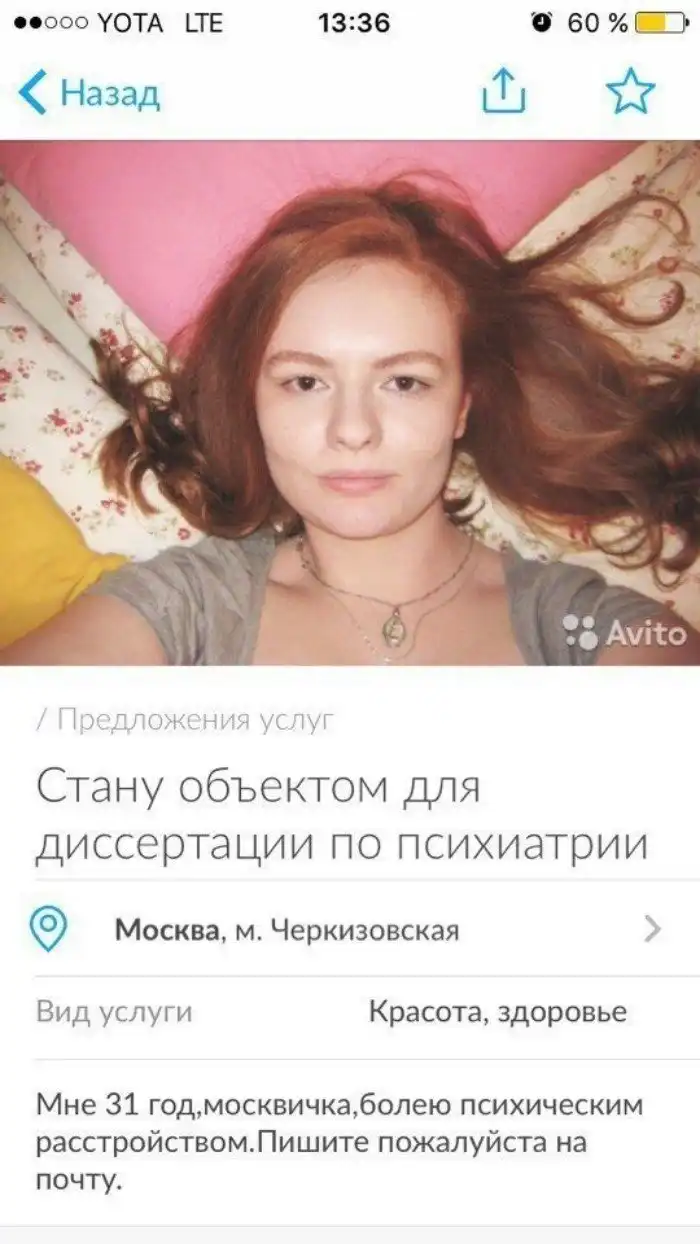Open the Москва, м. Черкизовская location row
This screenshot has height=1244, width=700.
coord(350,931)
